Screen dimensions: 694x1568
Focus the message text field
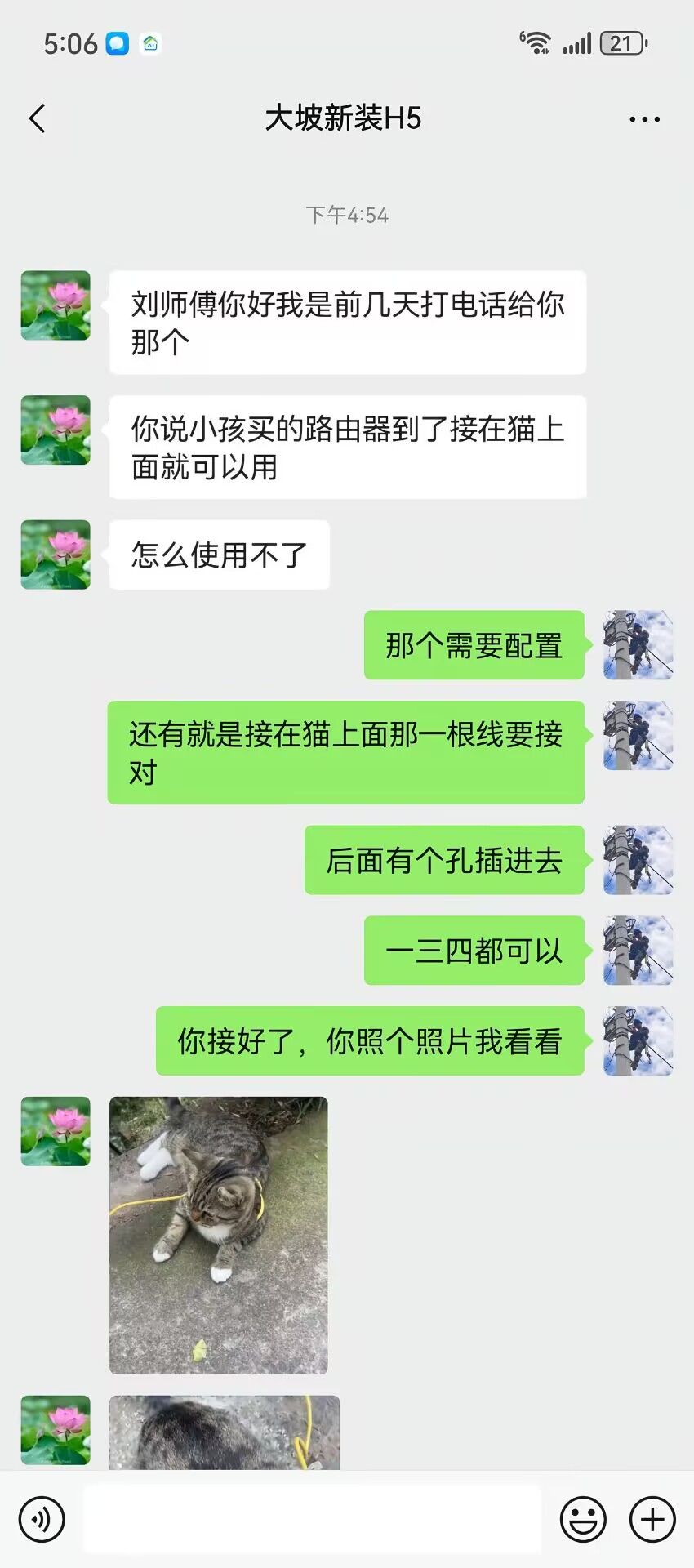click(x=312, y=1520)
